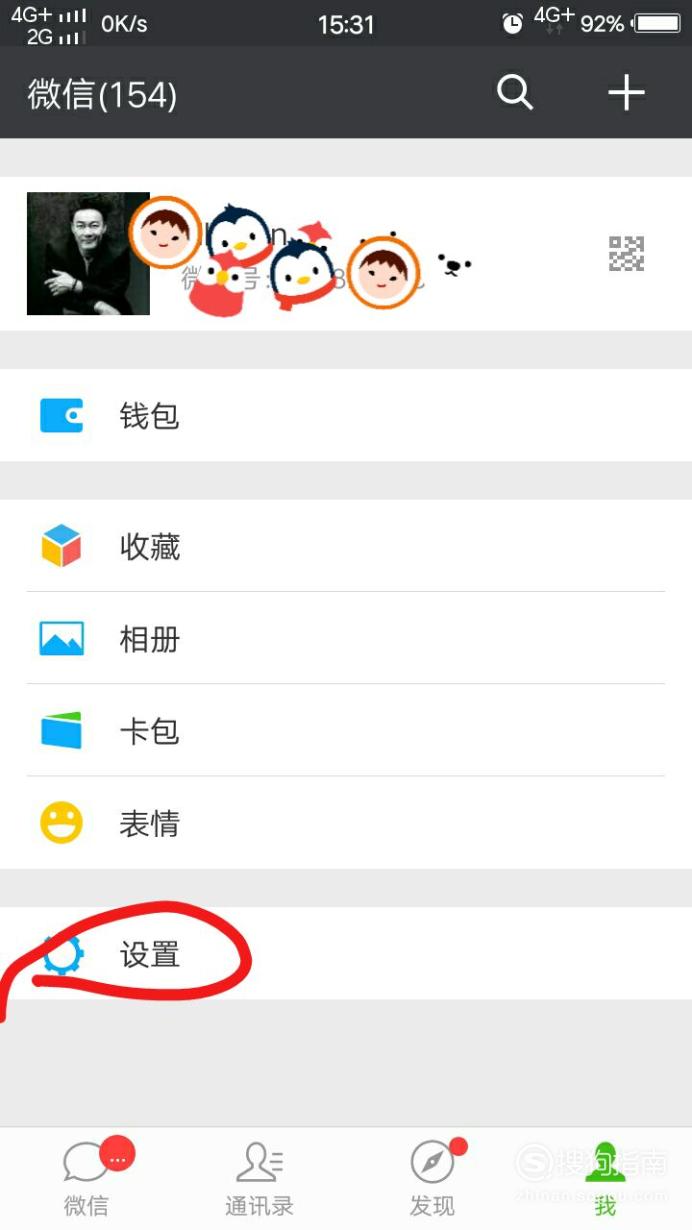
Task: Switch to the 发现 discover tab
Action: pyautogui.click(x=432, y=1179)
